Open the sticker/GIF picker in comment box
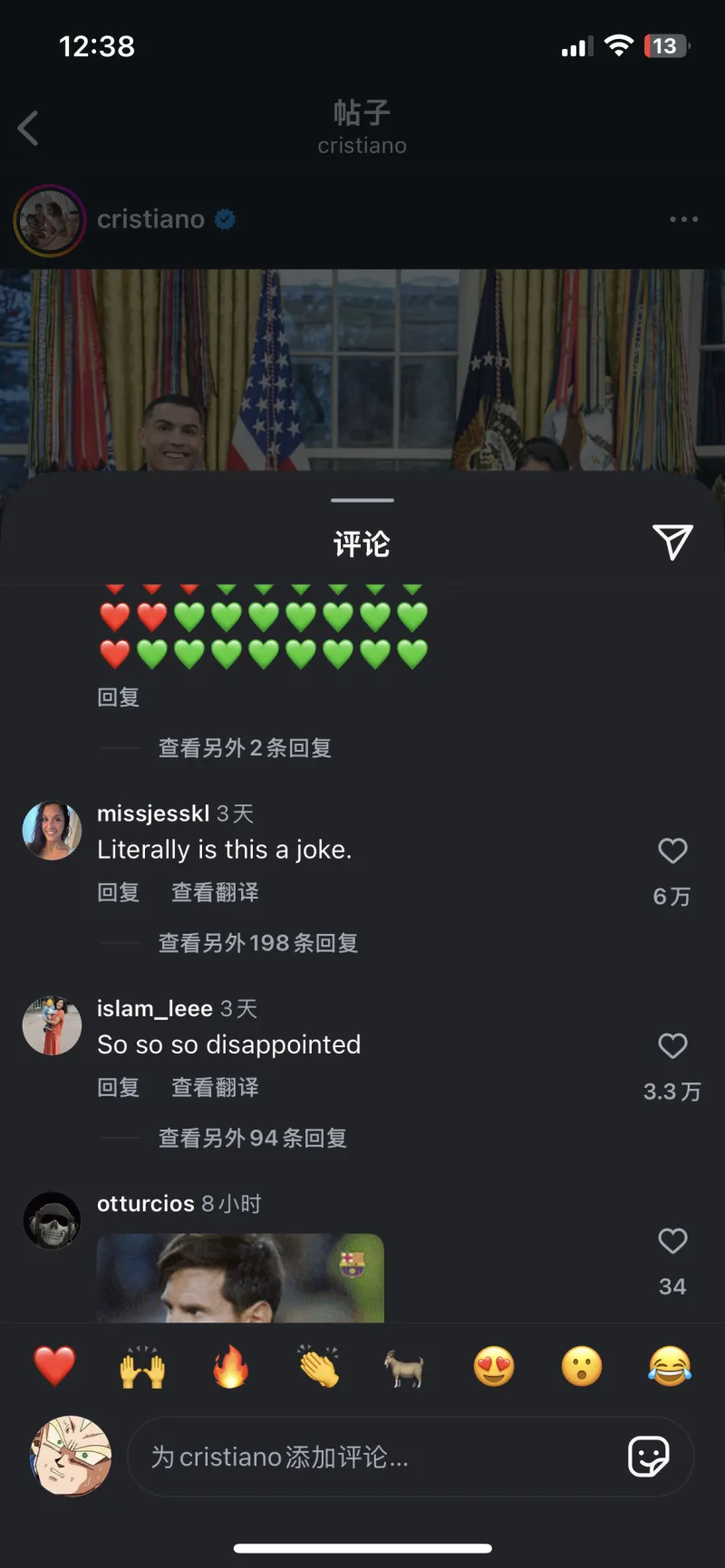 (649, 1457)
